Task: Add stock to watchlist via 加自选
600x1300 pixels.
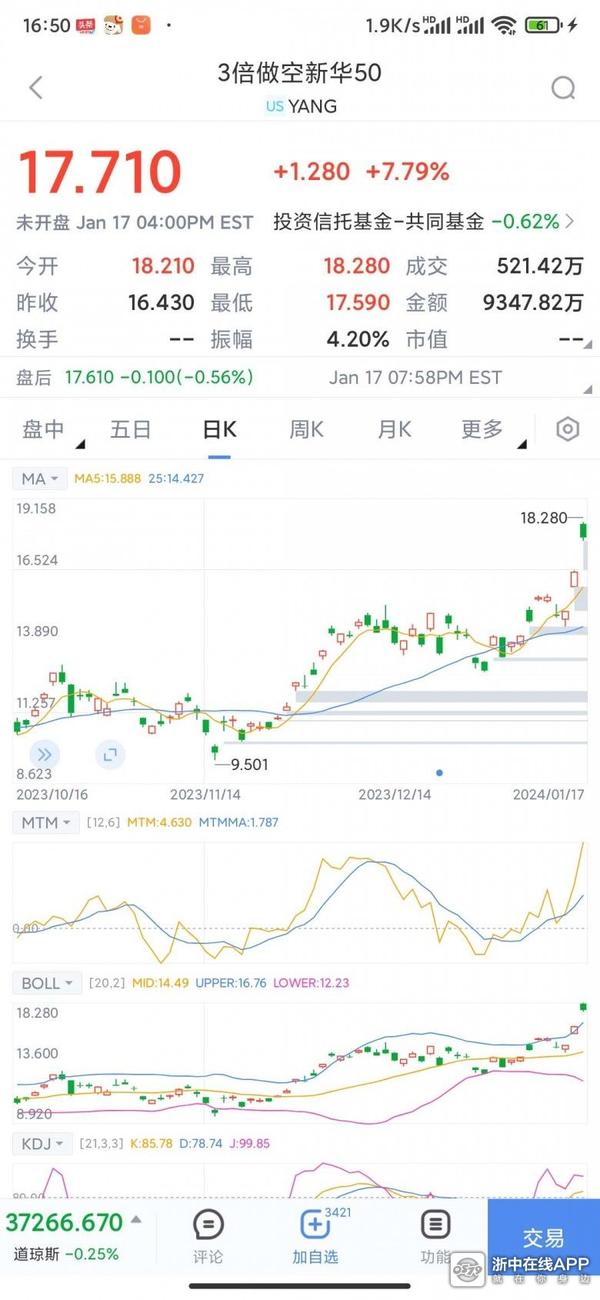Action: [x=314, y=1236]
